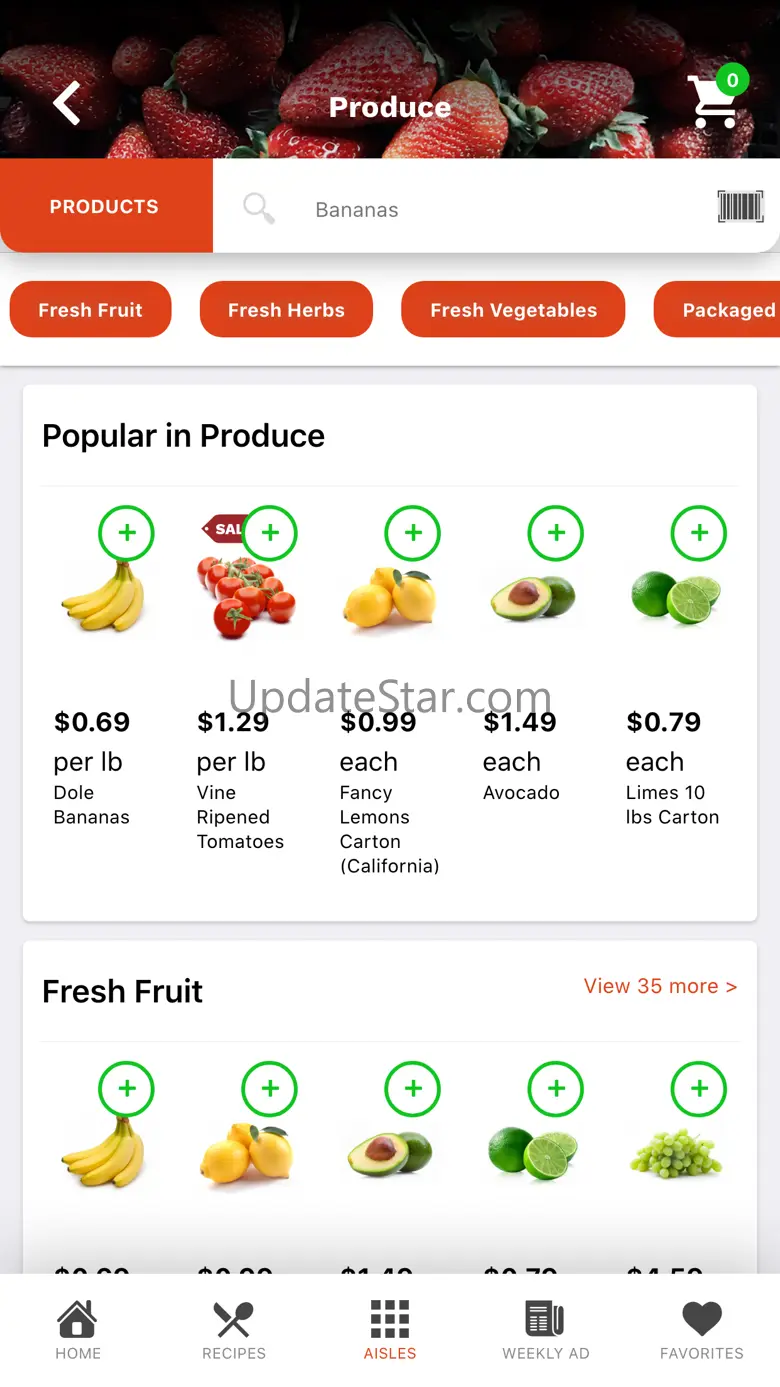View 35 more Fresh Fruit items
Screen dimensions: 780x1387
pos(660,986)
